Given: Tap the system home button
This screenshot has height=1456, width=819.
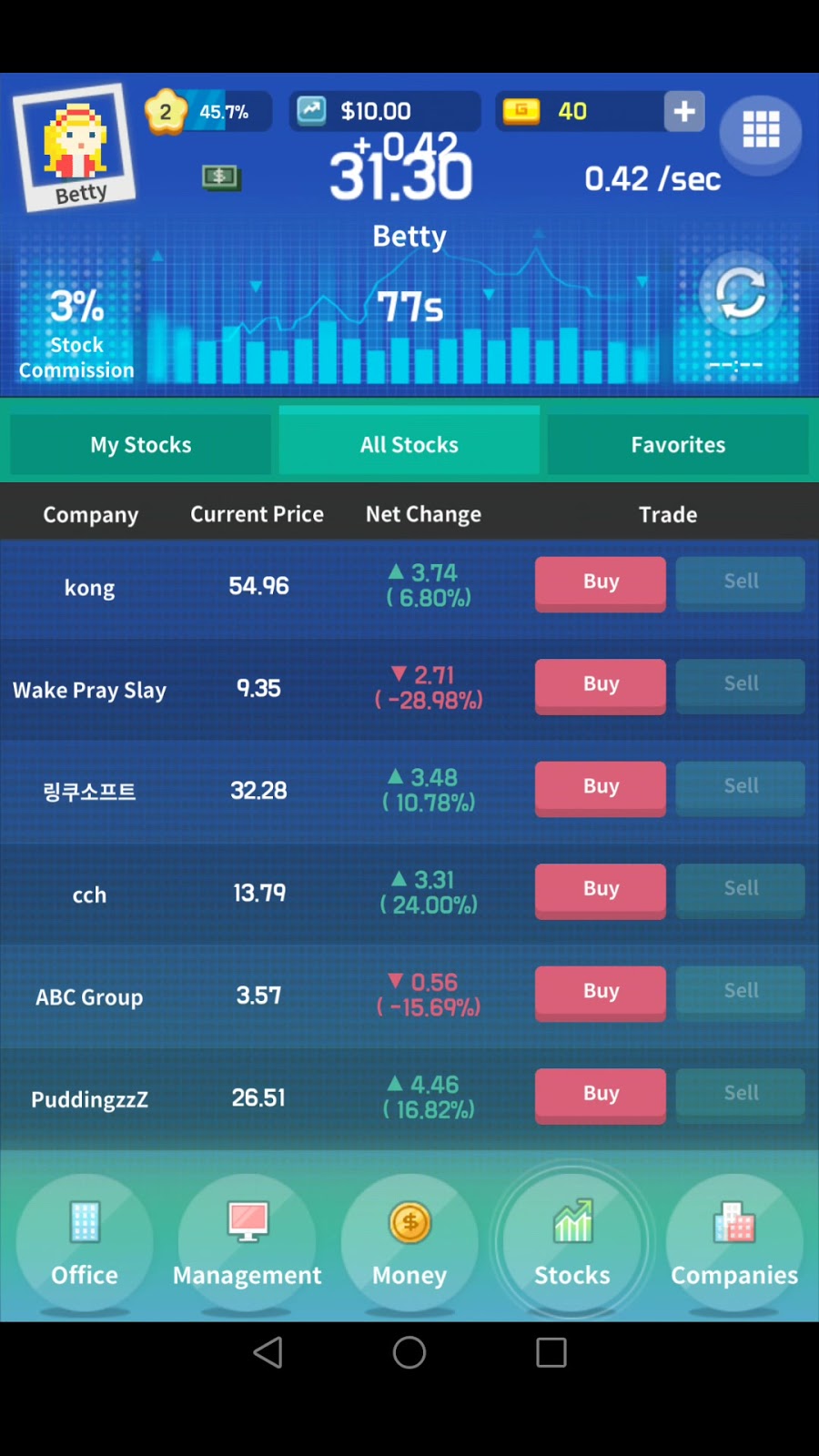Looking at the screenshot, I should coord(409,1352).
